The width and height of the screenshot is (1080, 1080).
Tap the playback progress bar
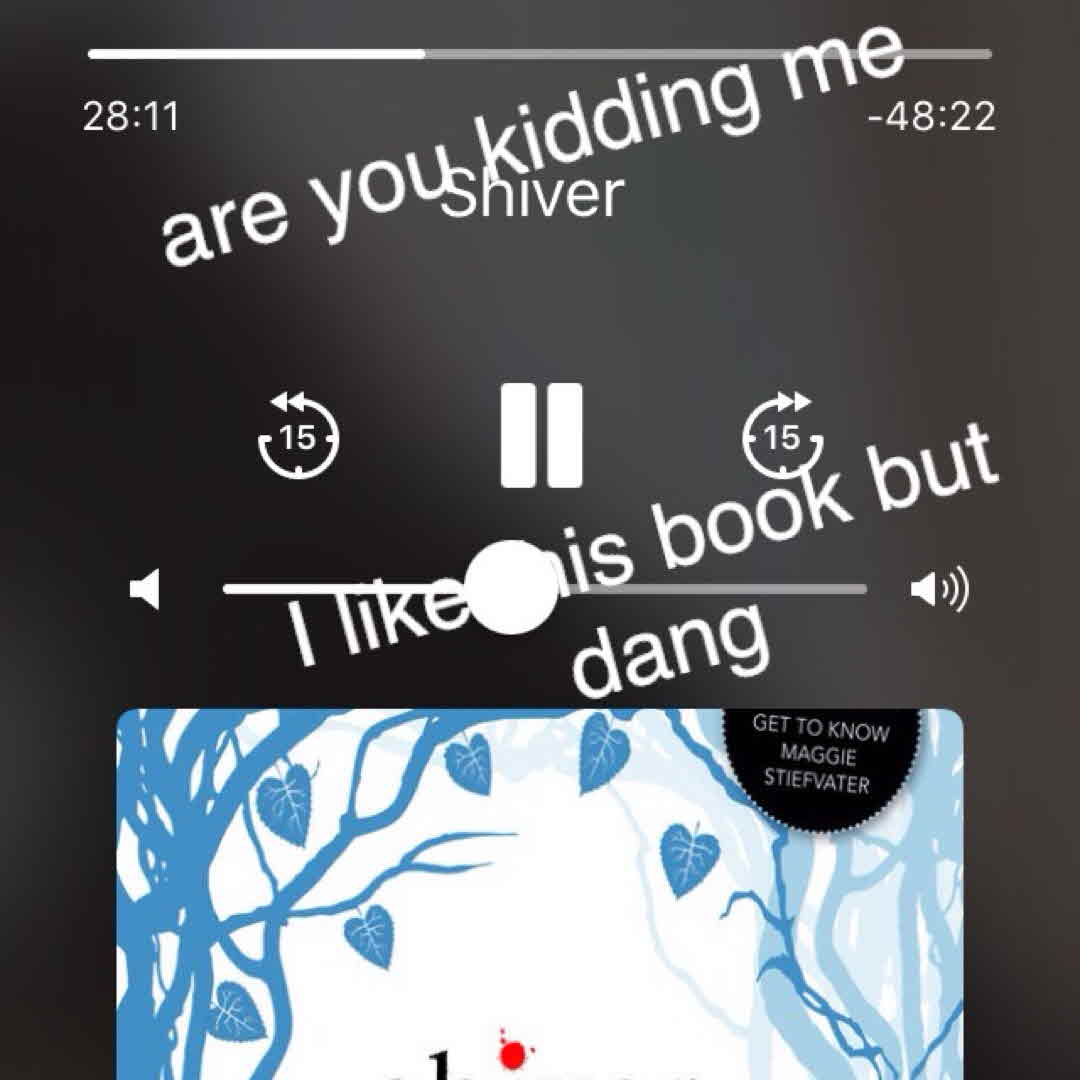click(x=540, y=54)
